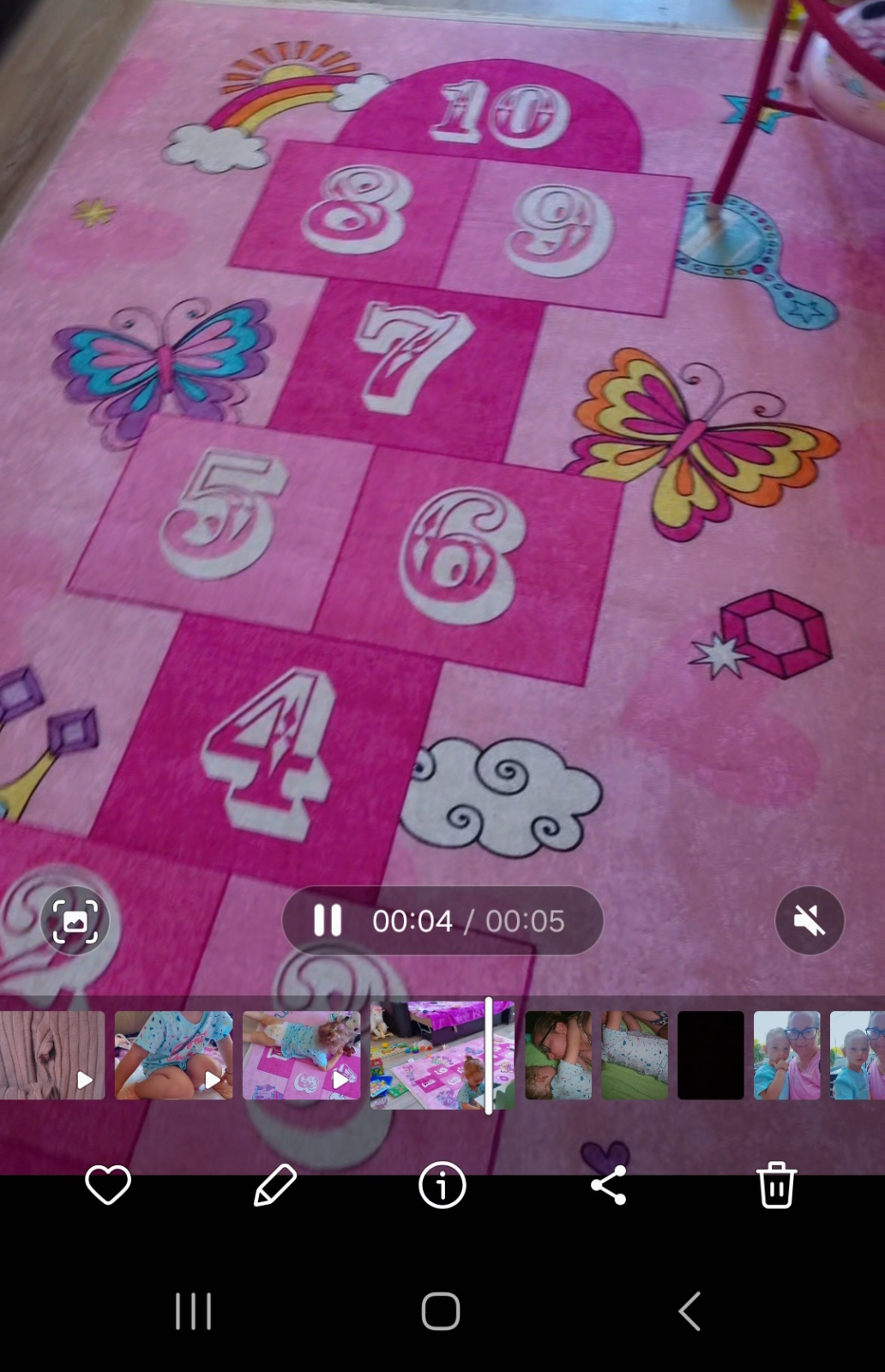The image size is (885, 1372).
Task: Share this video
Action: pos(609,1185)
